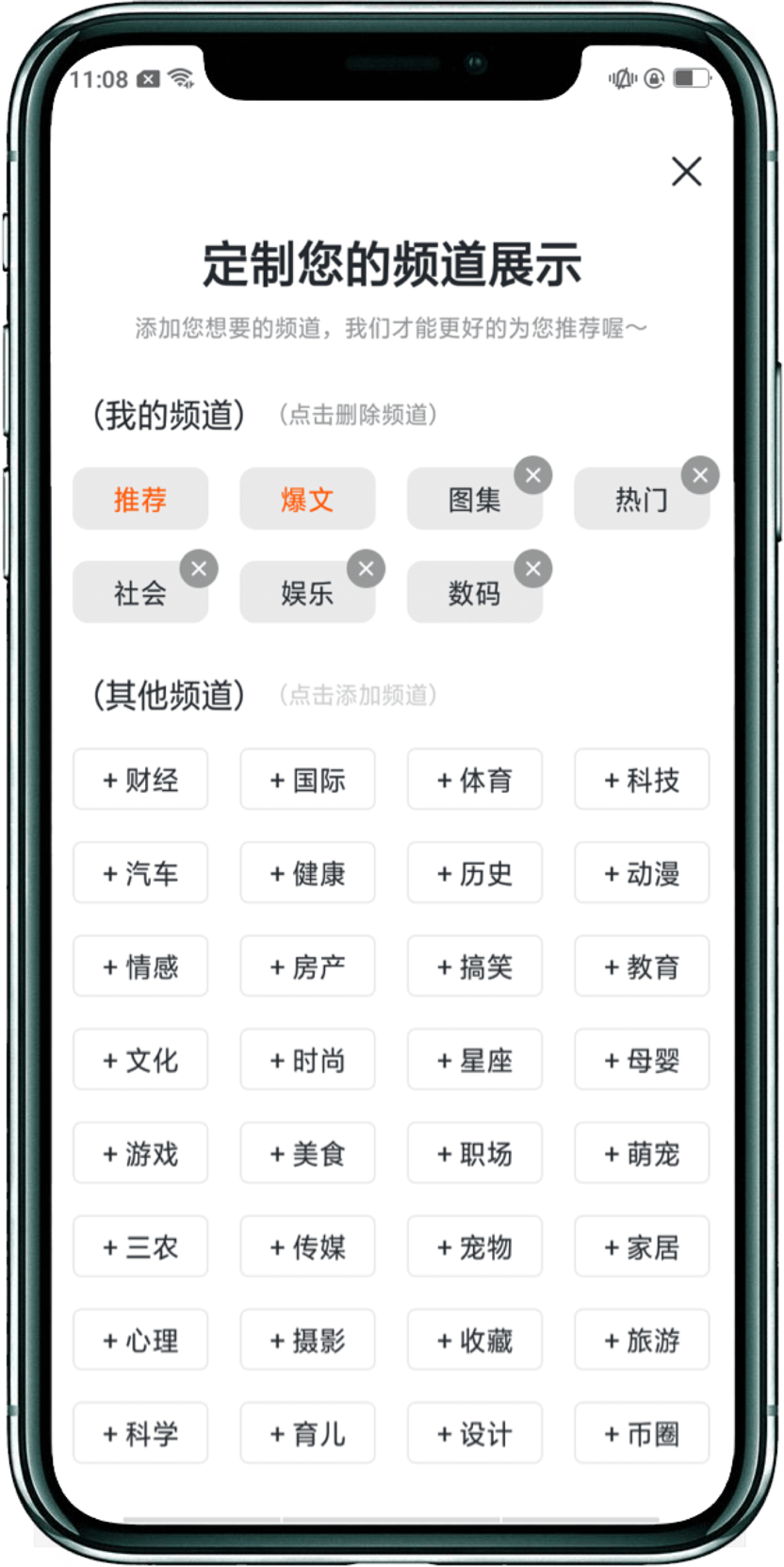Add the 体育 channel
The image size is (784, 1567).
[x=474, y=780]
